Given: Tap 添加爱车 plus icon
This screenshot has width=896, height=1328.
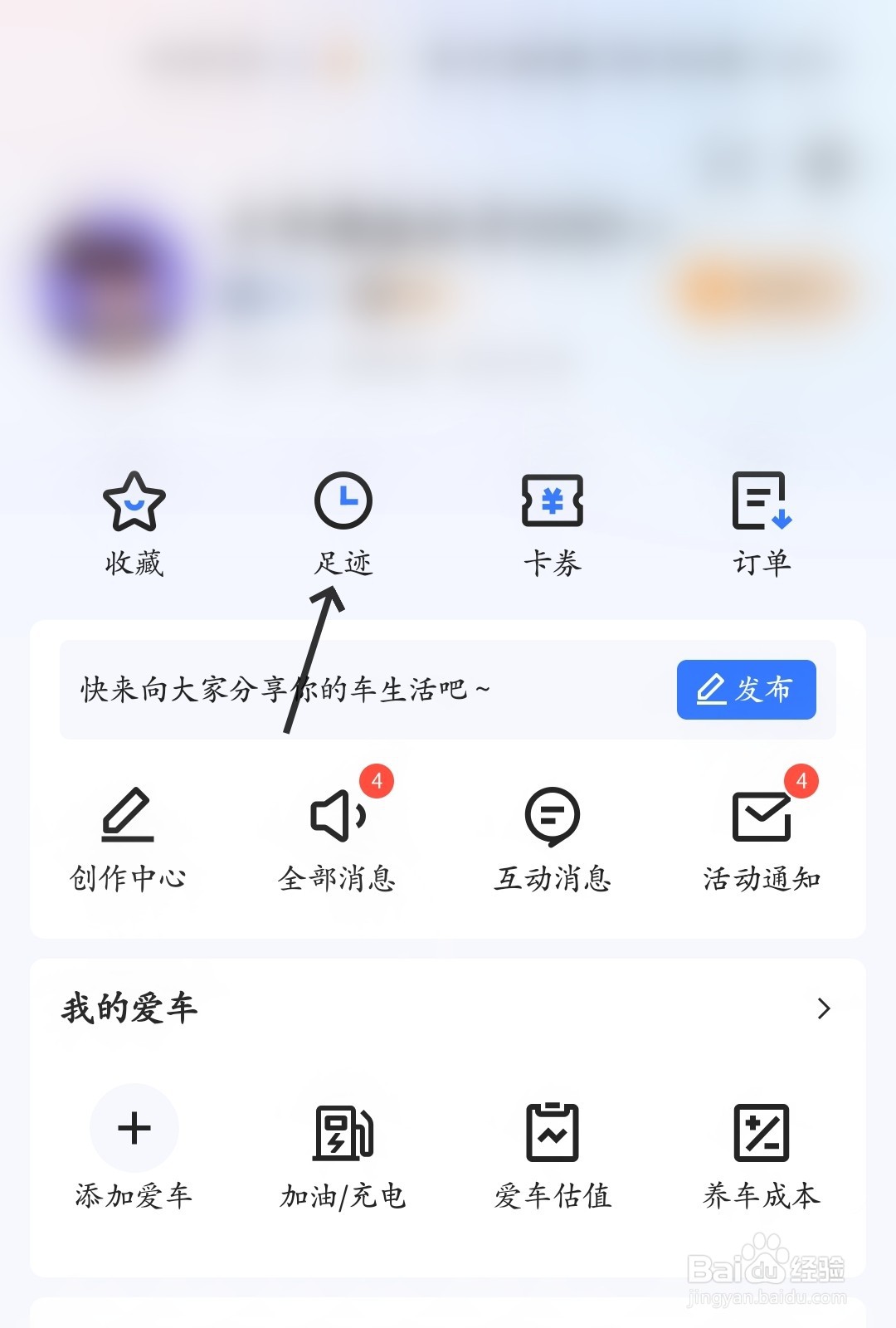Looking at the screenshot, I should (x=133, y=1129).
